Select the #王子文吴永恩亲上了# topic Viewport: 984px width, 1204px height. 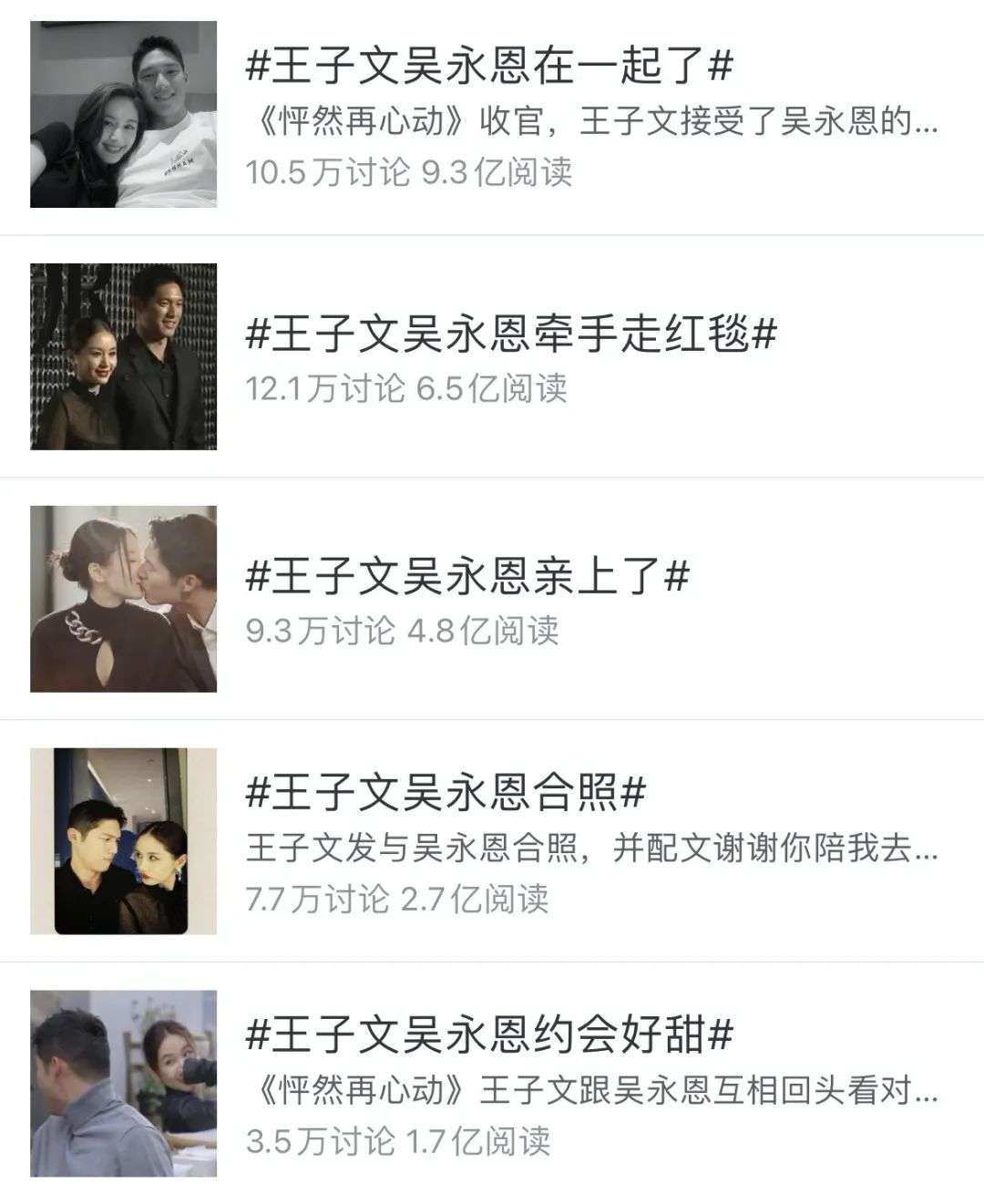coord(467,576)
